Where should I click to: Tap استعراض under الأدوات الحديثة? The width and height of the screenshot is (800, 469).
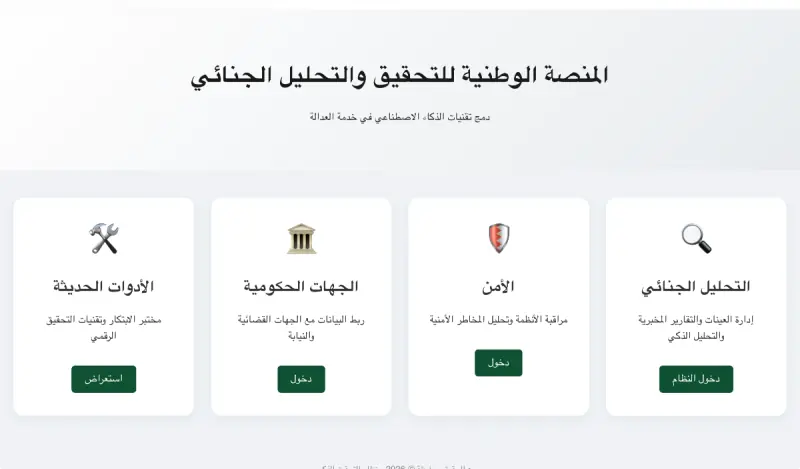[104, 379]
